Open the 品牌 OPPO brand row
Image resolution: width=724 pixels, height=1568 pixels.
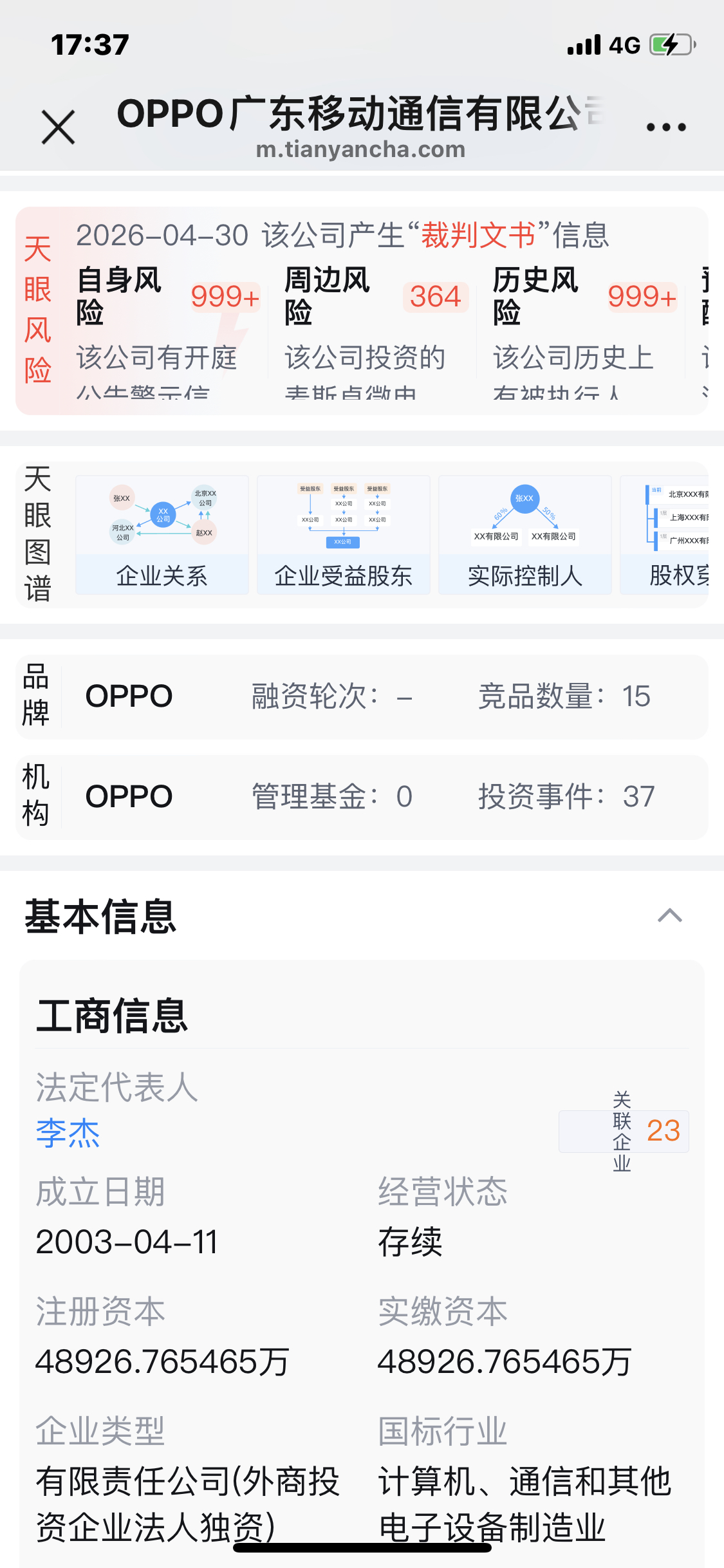362,697
